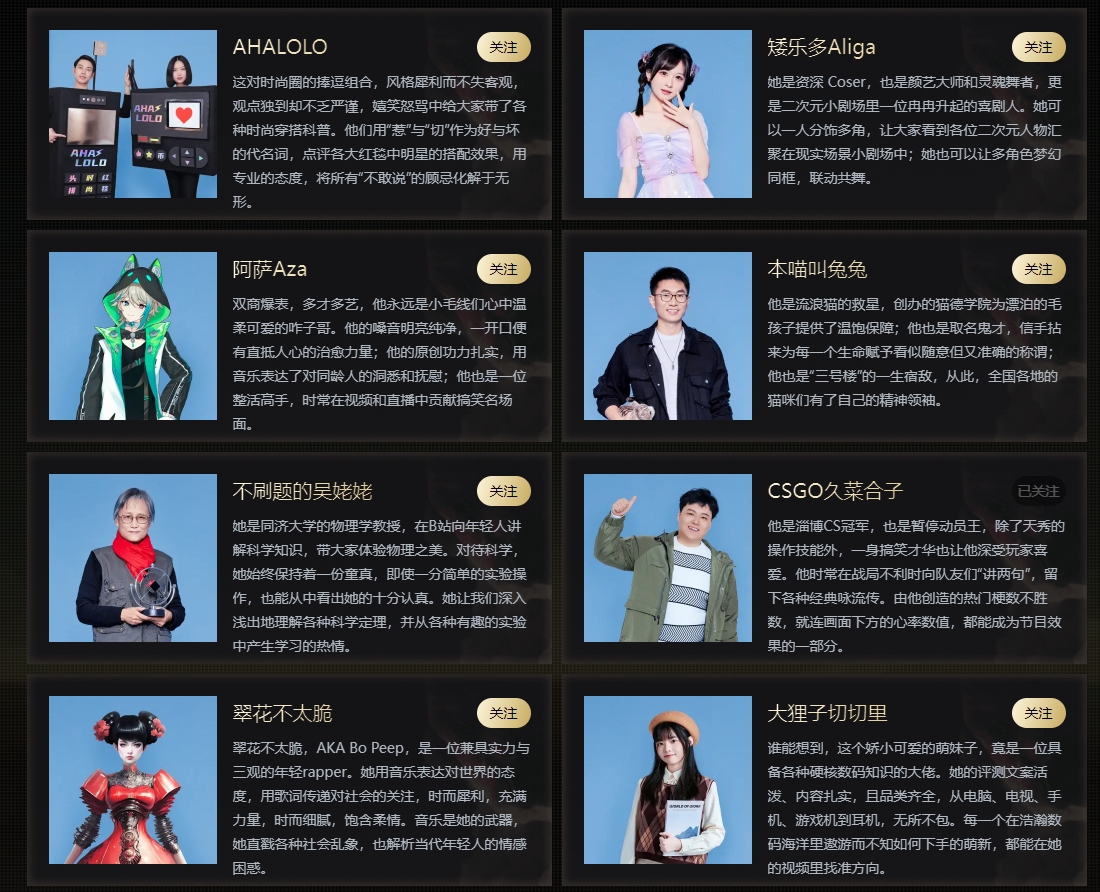The image size is (1100, 892).
Task: Follow AHALOLO with the 关注 button
Action: (x=503, y=47)
